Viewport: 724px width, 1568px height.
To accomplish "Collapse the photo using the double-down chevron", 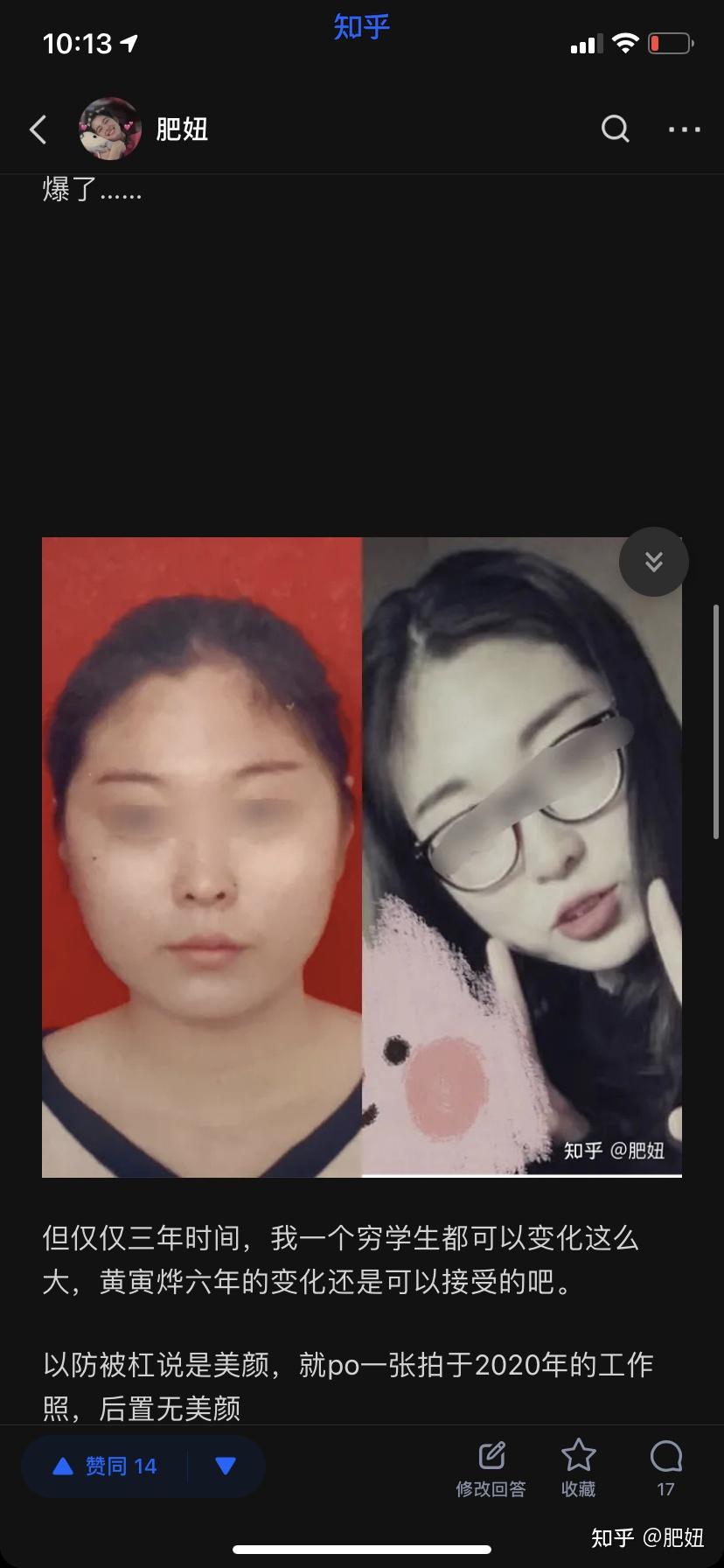I will point(653,561).
